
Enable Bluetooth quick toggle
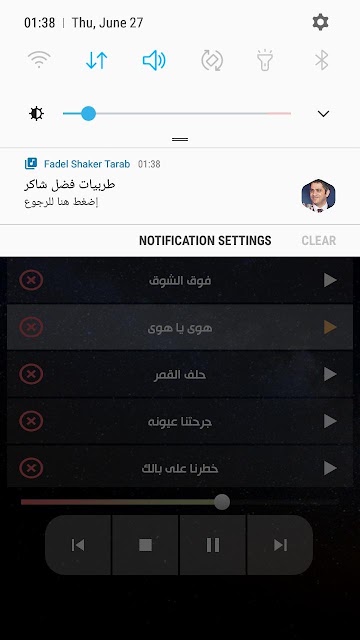pyautogui.click(x=322, y=60)
